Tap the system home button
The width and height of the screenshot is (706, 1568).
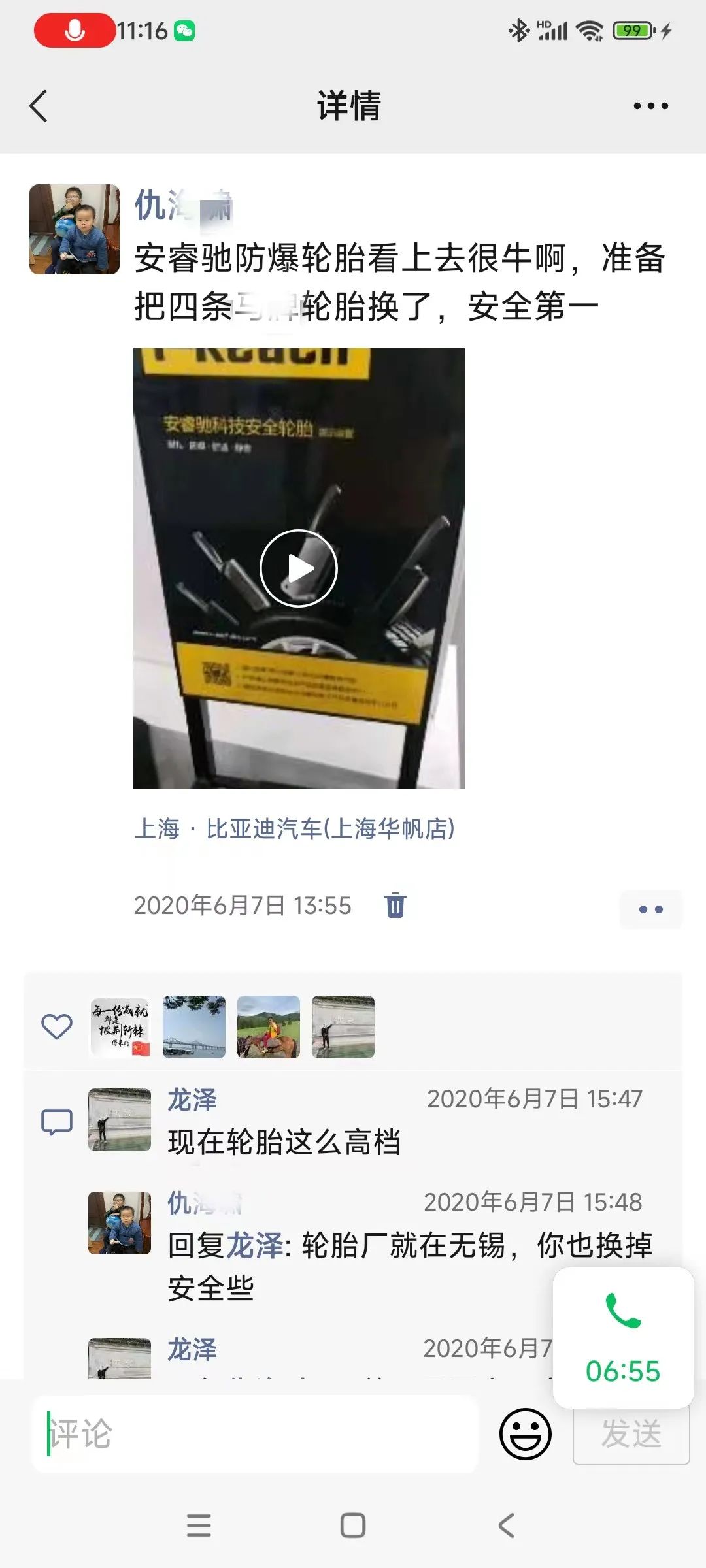tap(353, 1526)
